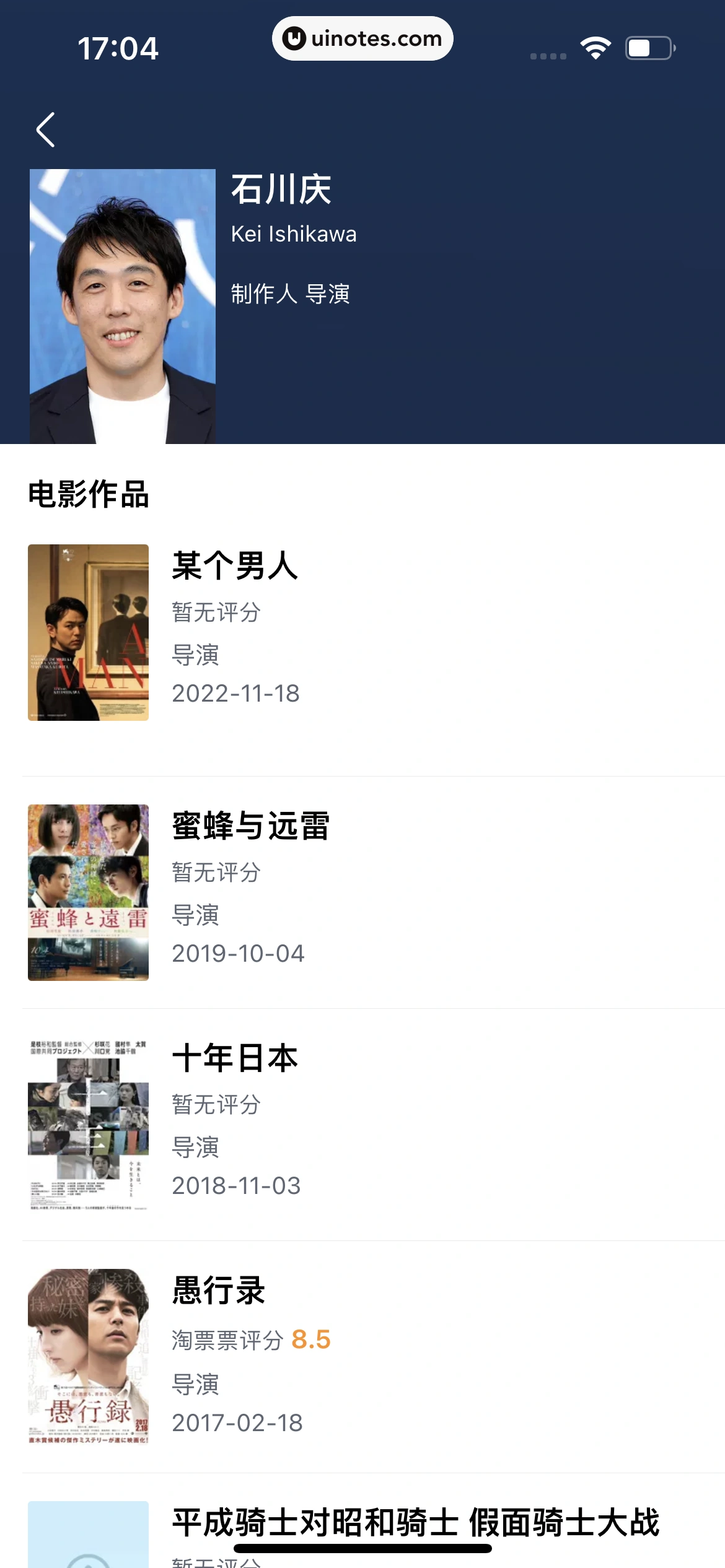725x1568 pixels.
Task: Tap the 电影作品 section header
Action: [89, 495]
